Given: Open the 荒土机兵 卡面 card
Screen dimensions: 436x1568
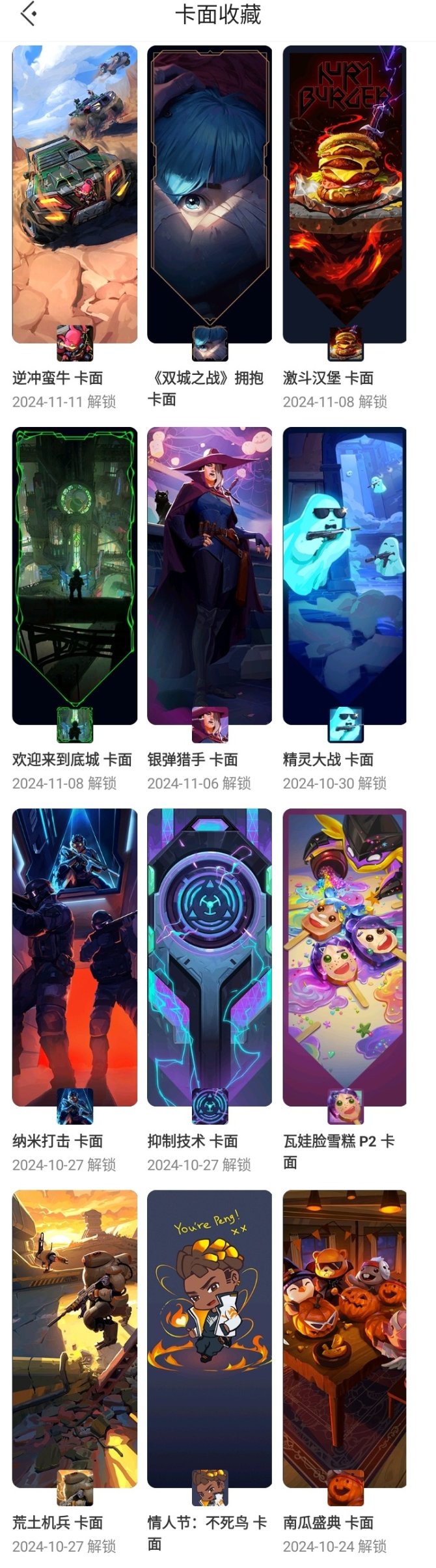Looking at the screenshot, I should (x=74, y=1338).
